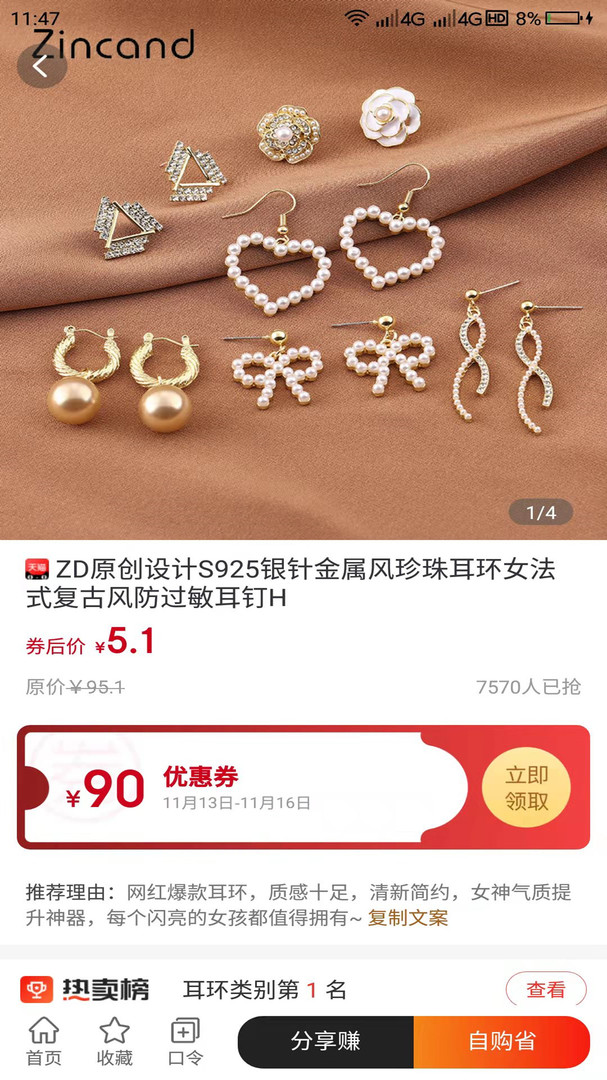The image size is (607, 1080).
Task: Copy the recommendation text with 复制文案
Action: click(x=408, y=918)
